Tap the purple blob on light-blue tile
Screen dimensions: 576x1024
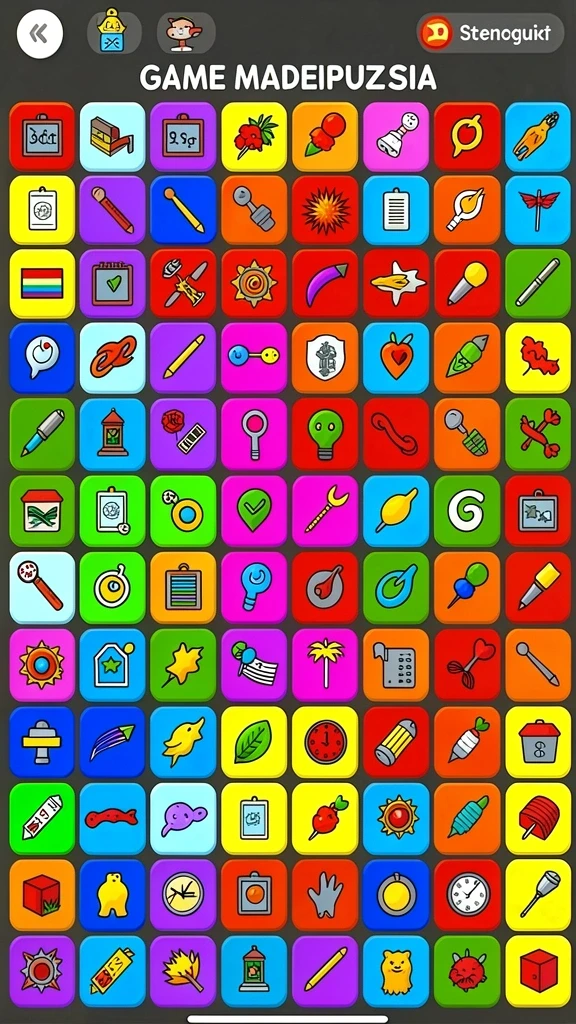(x=183, y=818)
